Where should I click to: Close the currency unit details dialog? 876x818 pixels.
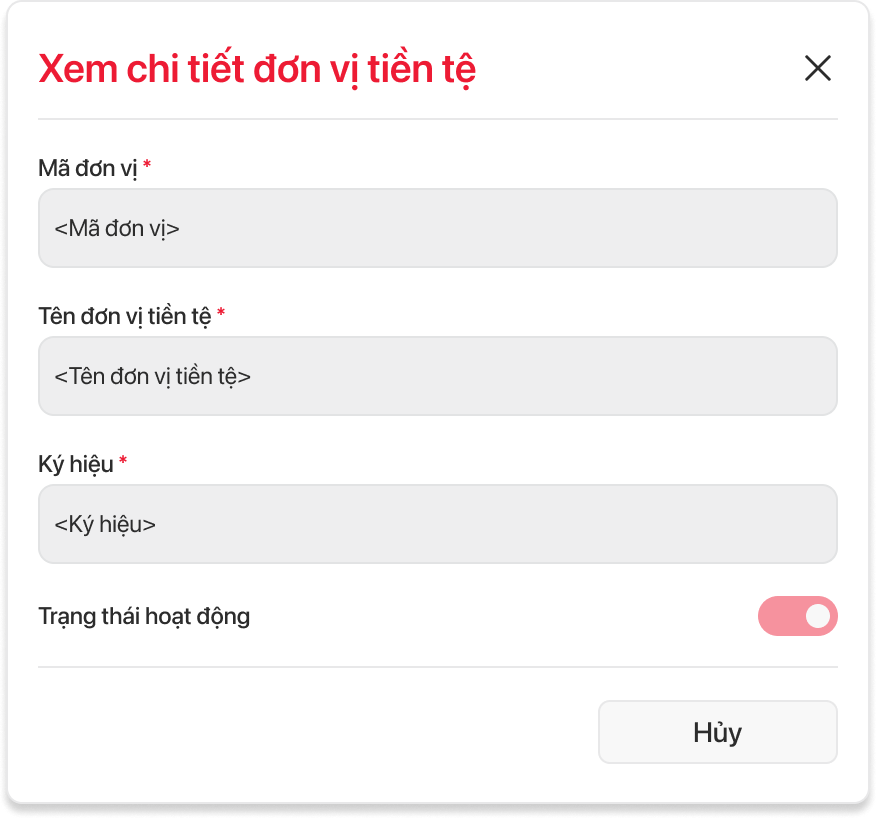pyautogui.click(x=817, y=68)
